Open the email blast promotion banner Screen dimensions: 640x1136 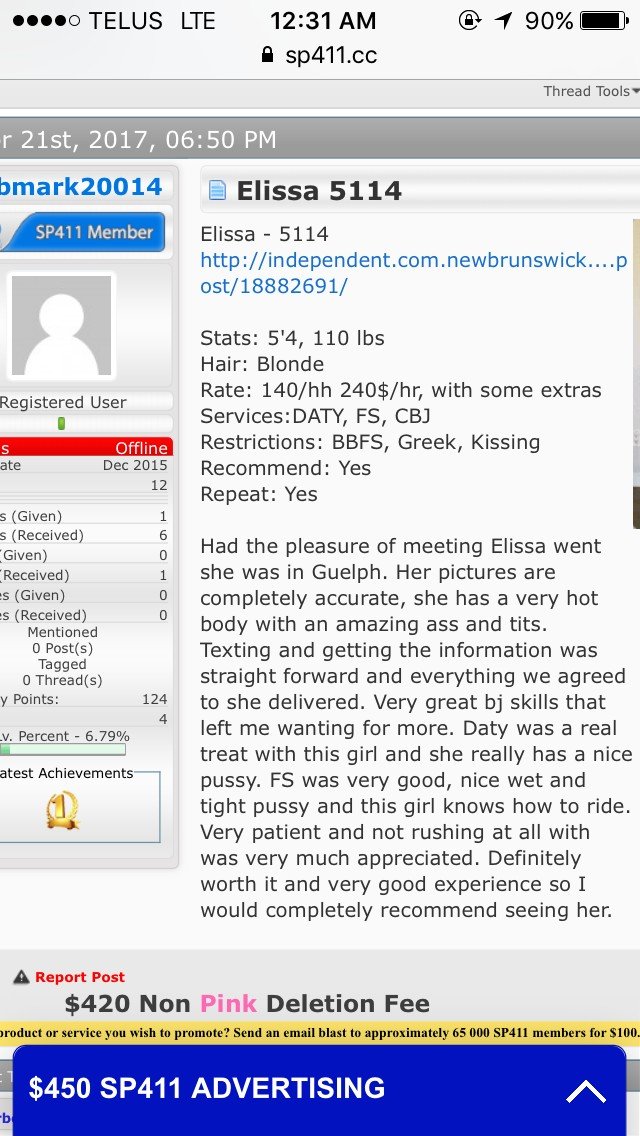(x=320, y=1032)
